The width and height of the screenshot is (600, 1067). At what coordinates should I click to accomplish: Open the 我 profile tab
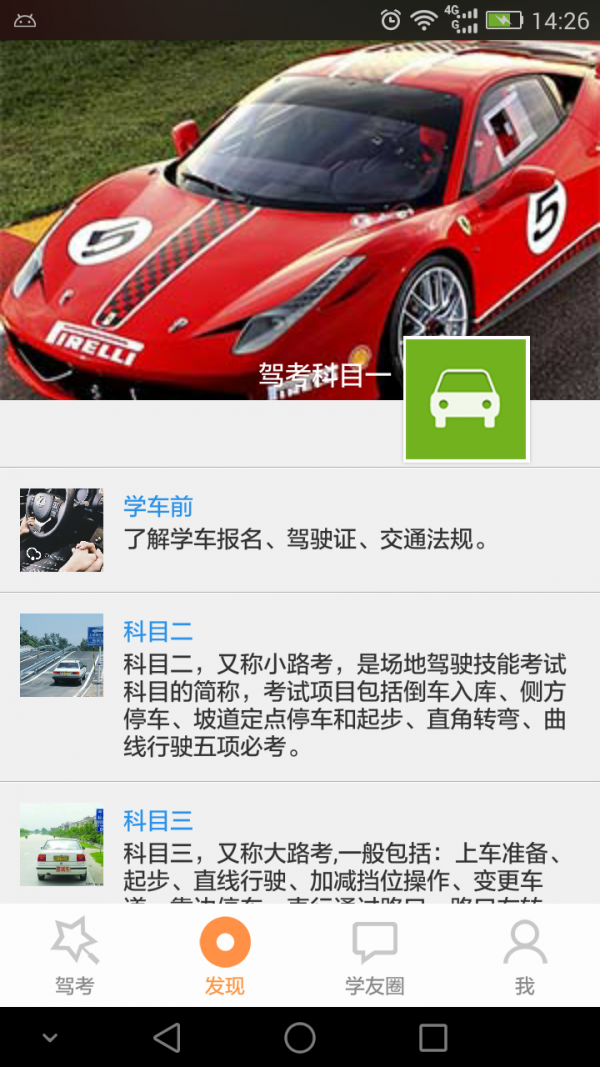coord(525,957)
